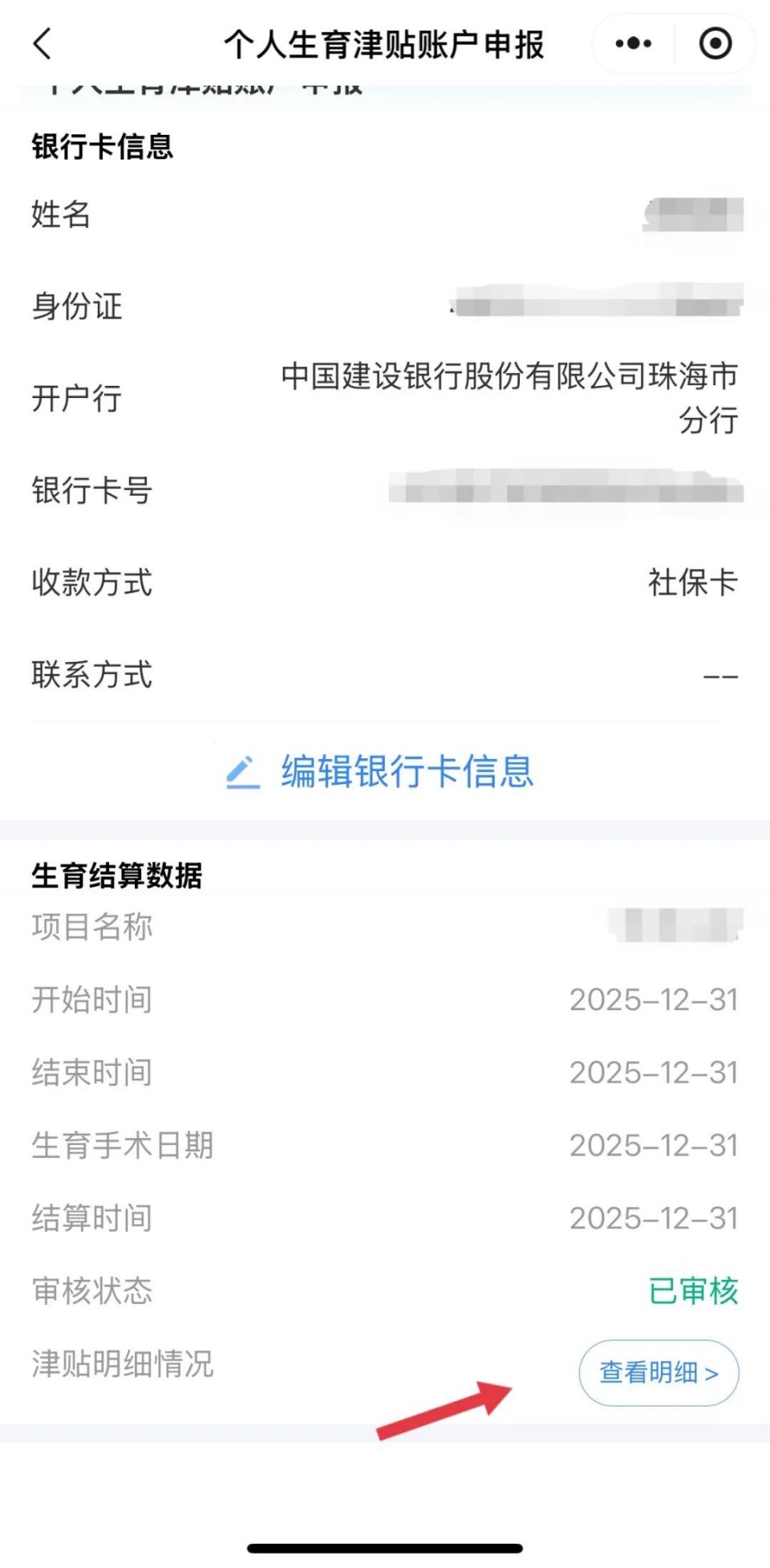This screenshot has height=1568, width=770.
Task: Tap the home indicator bar at bottom
Action: click(x=385, y=1549)
